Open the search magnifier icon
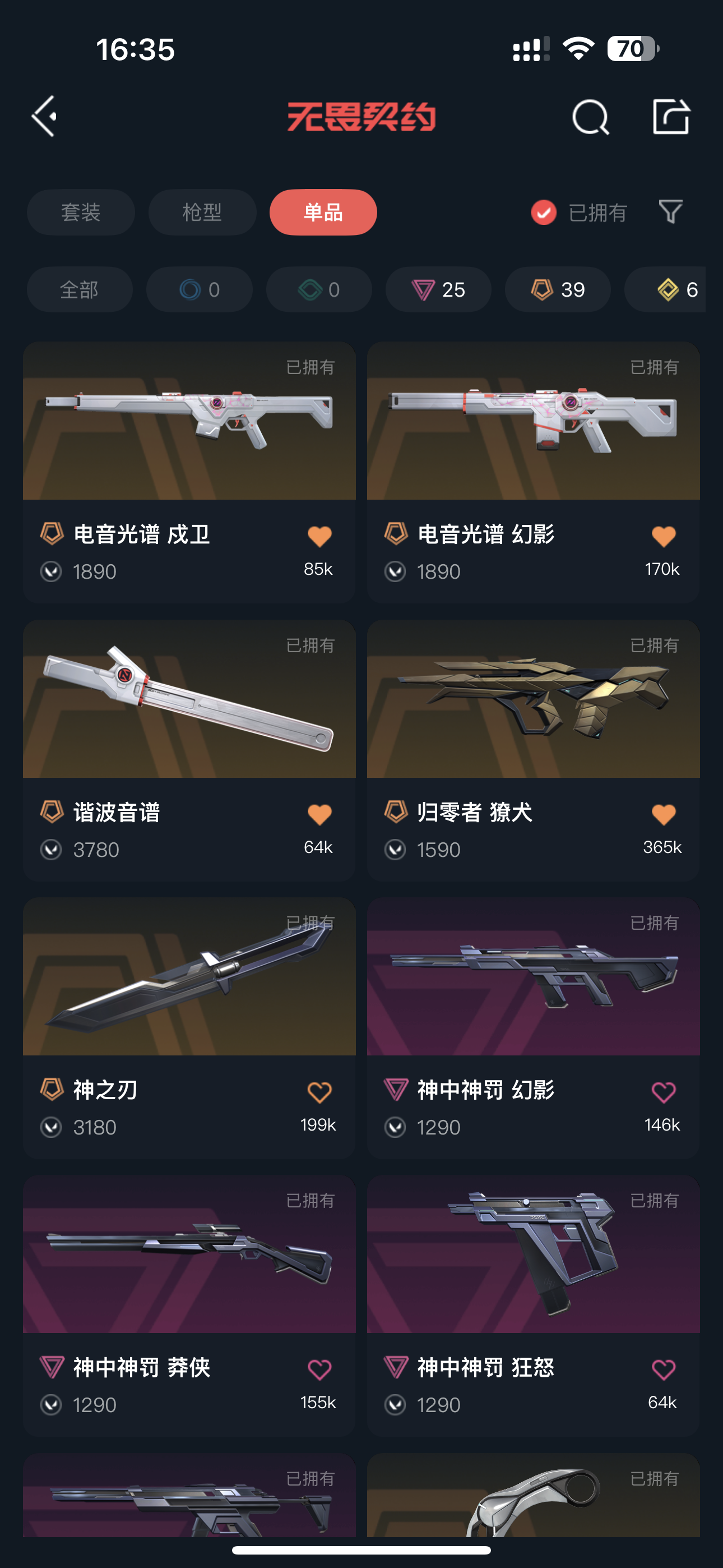 click(590, 116)
